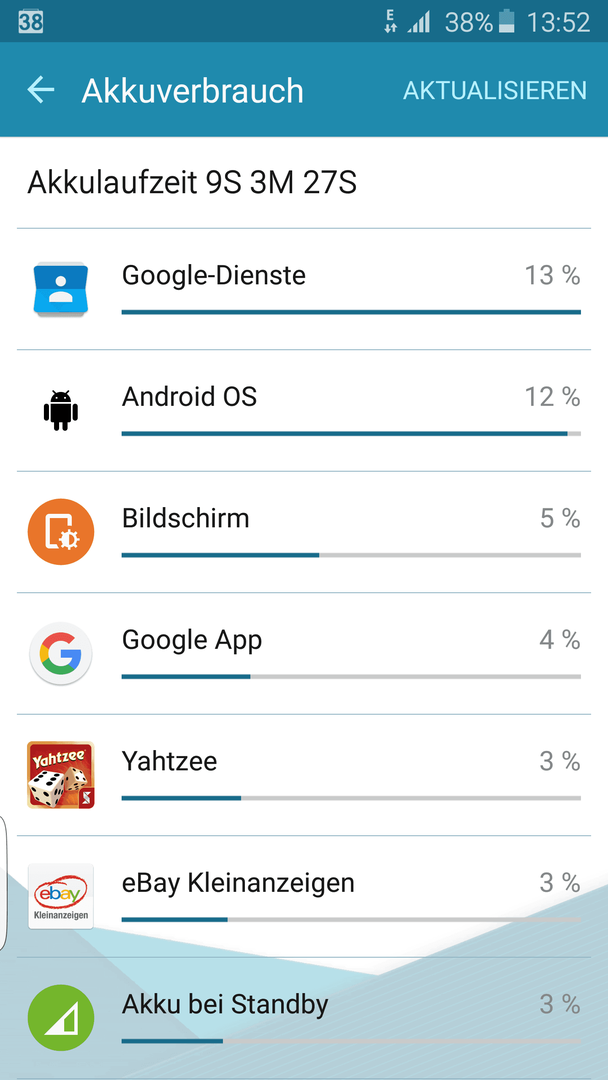
Task: Open Android OS usage details
Action: tap(304, 411)
